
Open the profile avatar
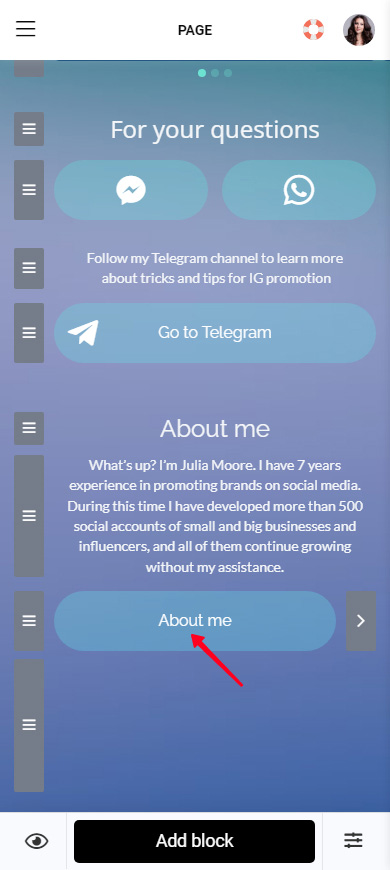[x=359, y=30]
